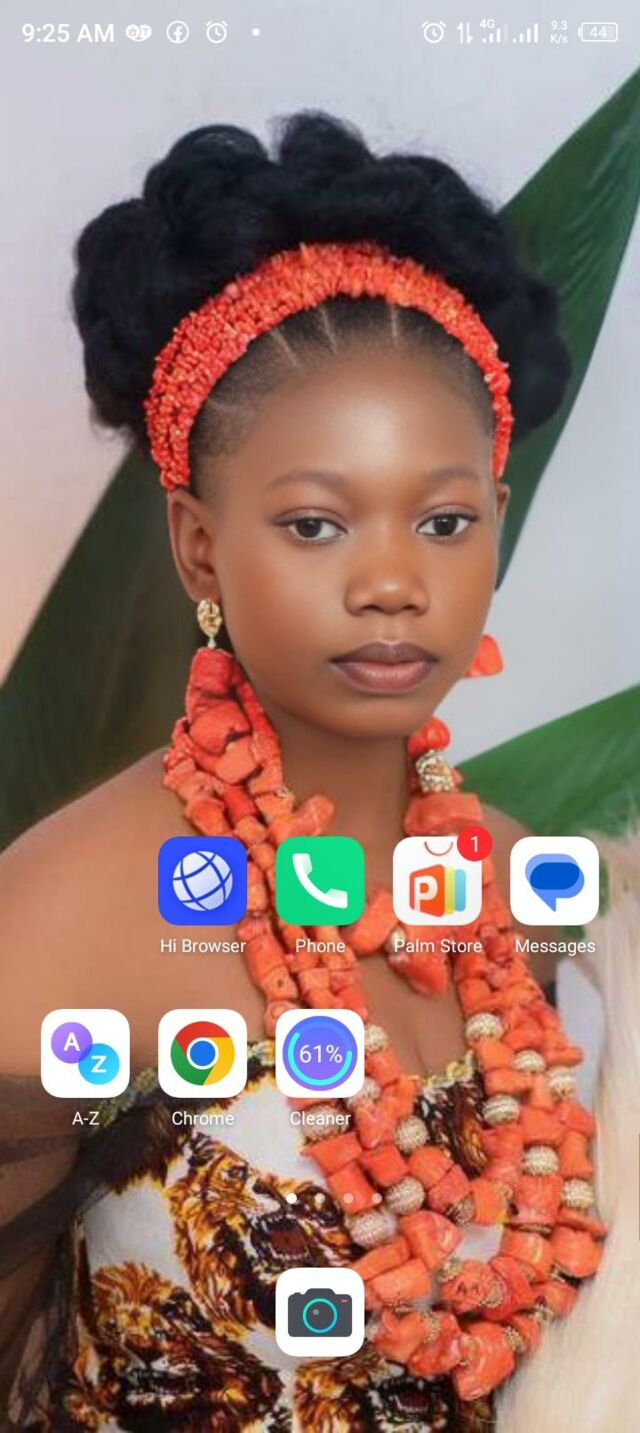Open the A-Z app list

click(85, 1053)
